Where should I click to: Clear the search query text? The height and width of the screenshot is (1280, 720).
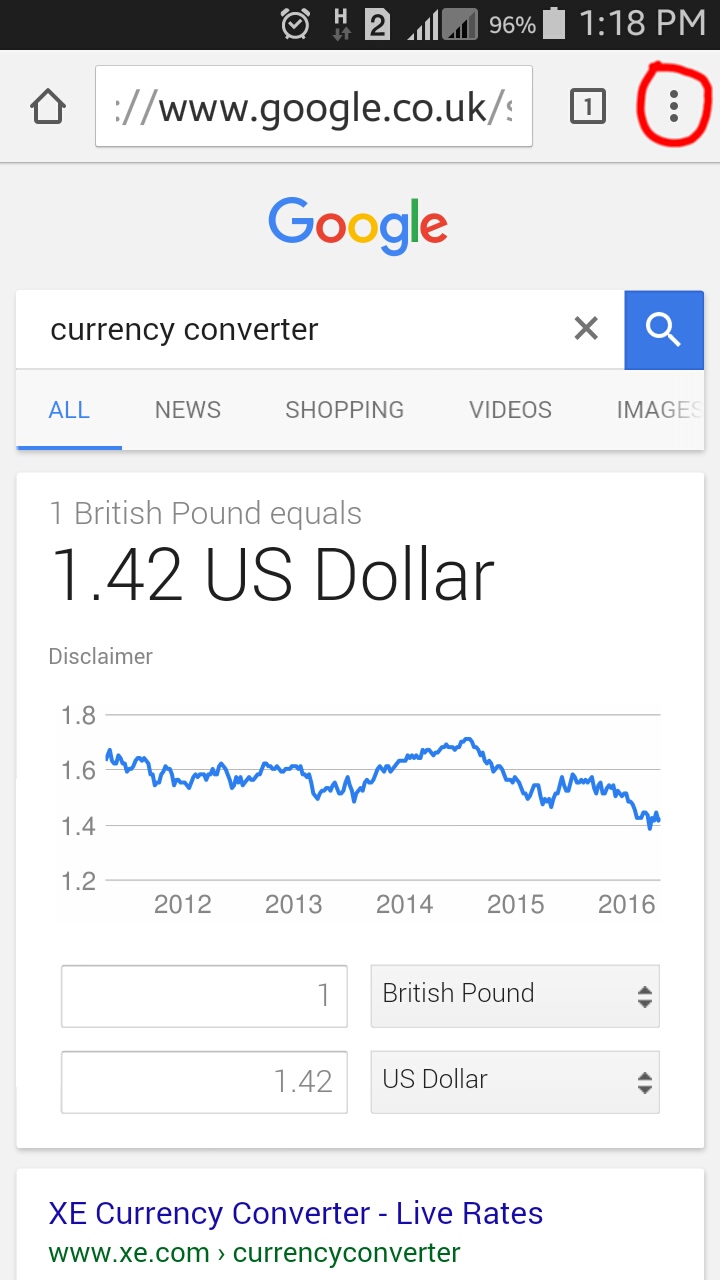586,329
